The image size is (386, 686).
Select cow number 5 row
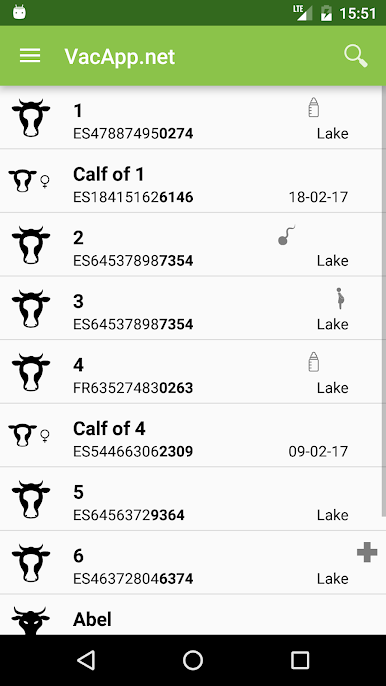coord(191,499)
